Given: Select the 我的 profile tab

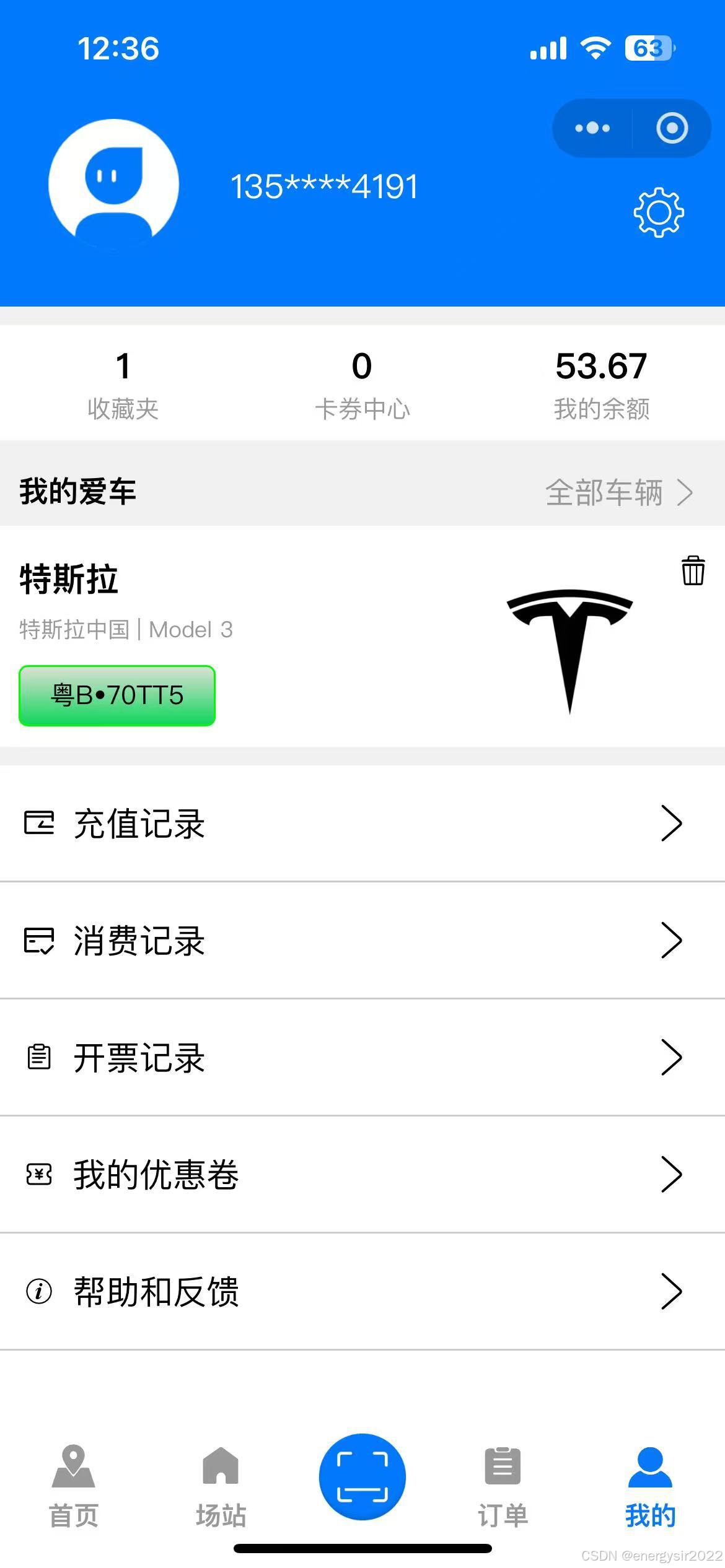Looking at the screenshot, I should 649,1486.
